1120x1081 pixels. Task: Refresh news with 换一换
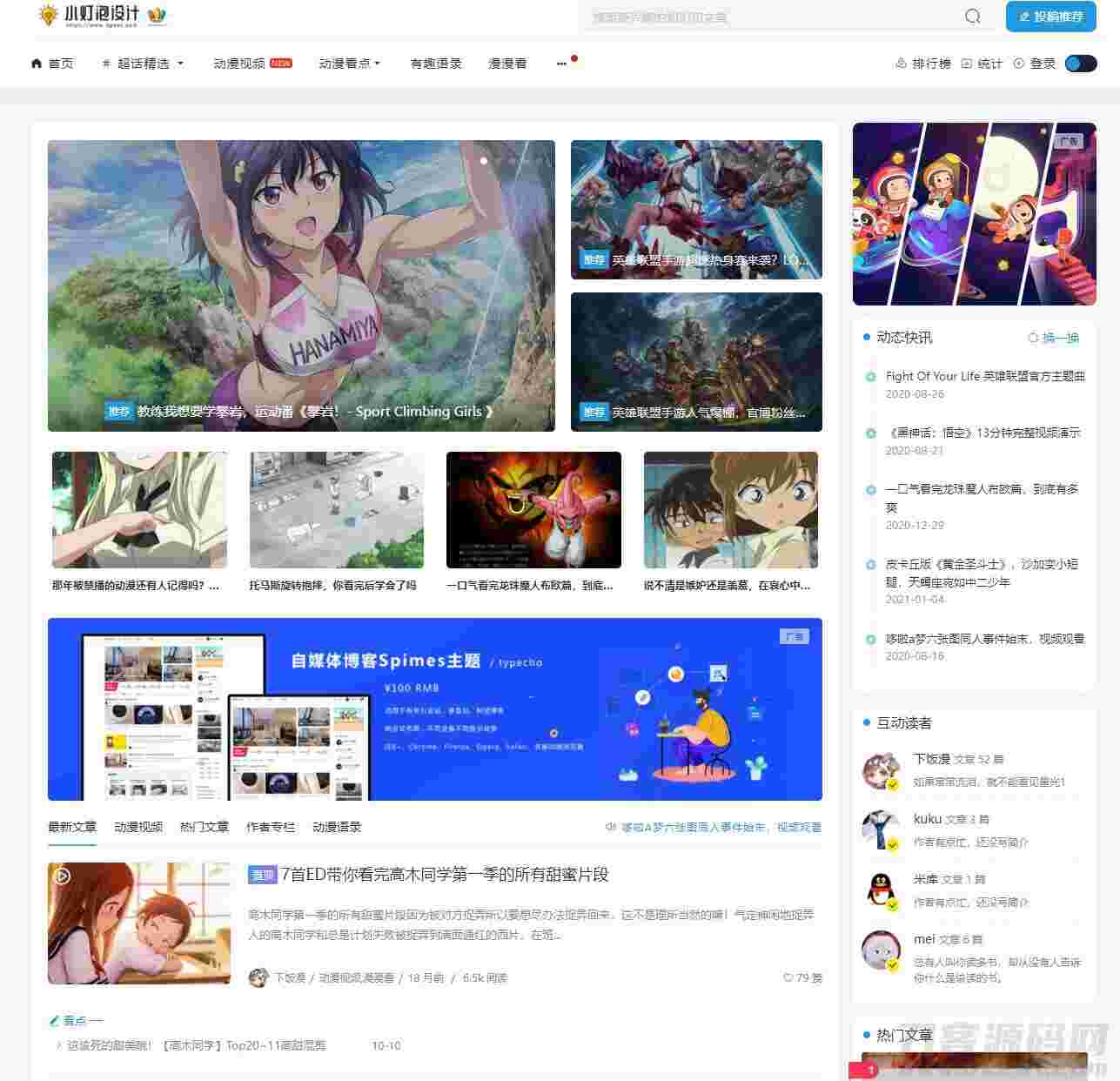coord(1053,338)
